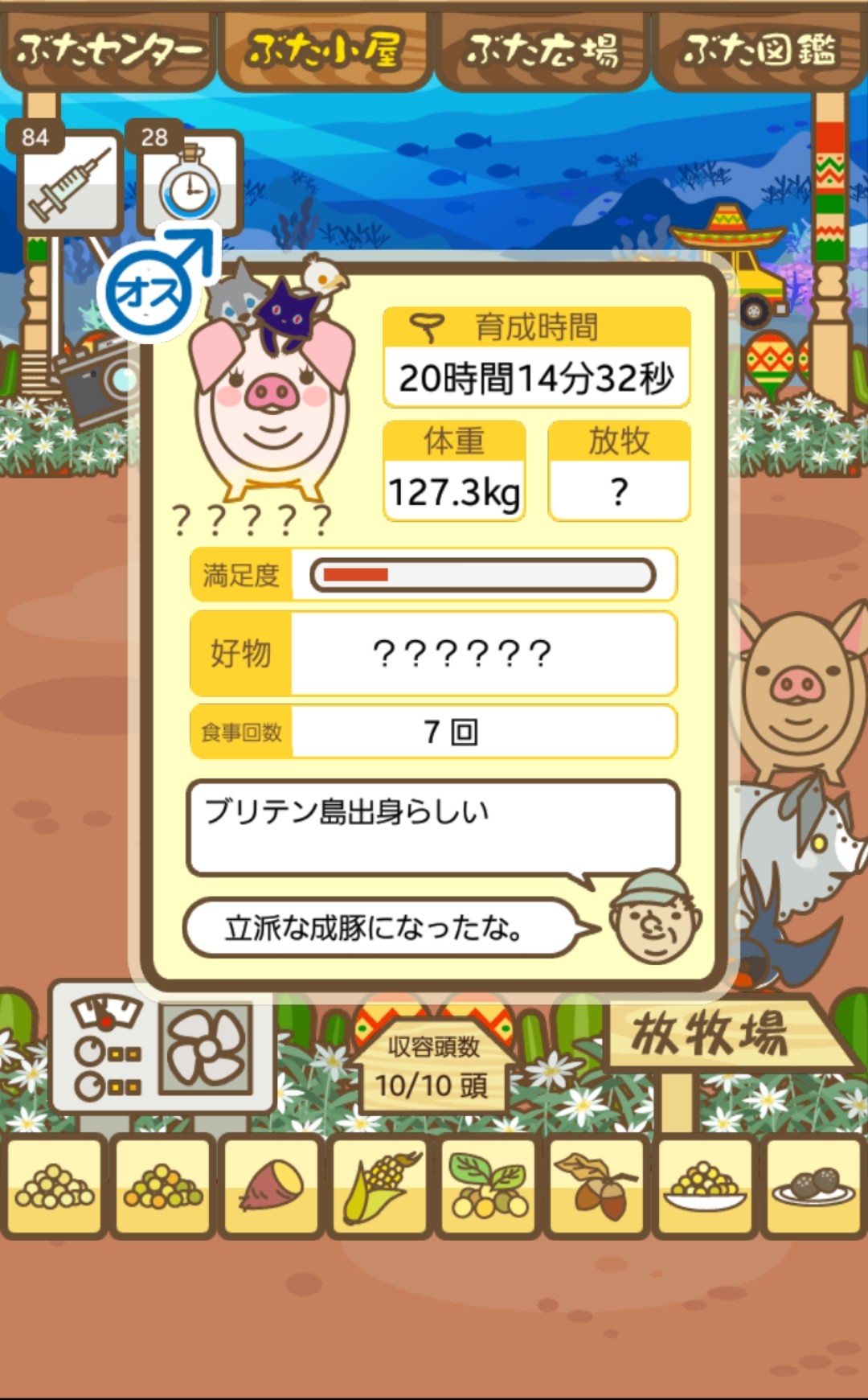The image size is (868, 1400).
Task: Feed the sweet potato
Action: 272,1187
